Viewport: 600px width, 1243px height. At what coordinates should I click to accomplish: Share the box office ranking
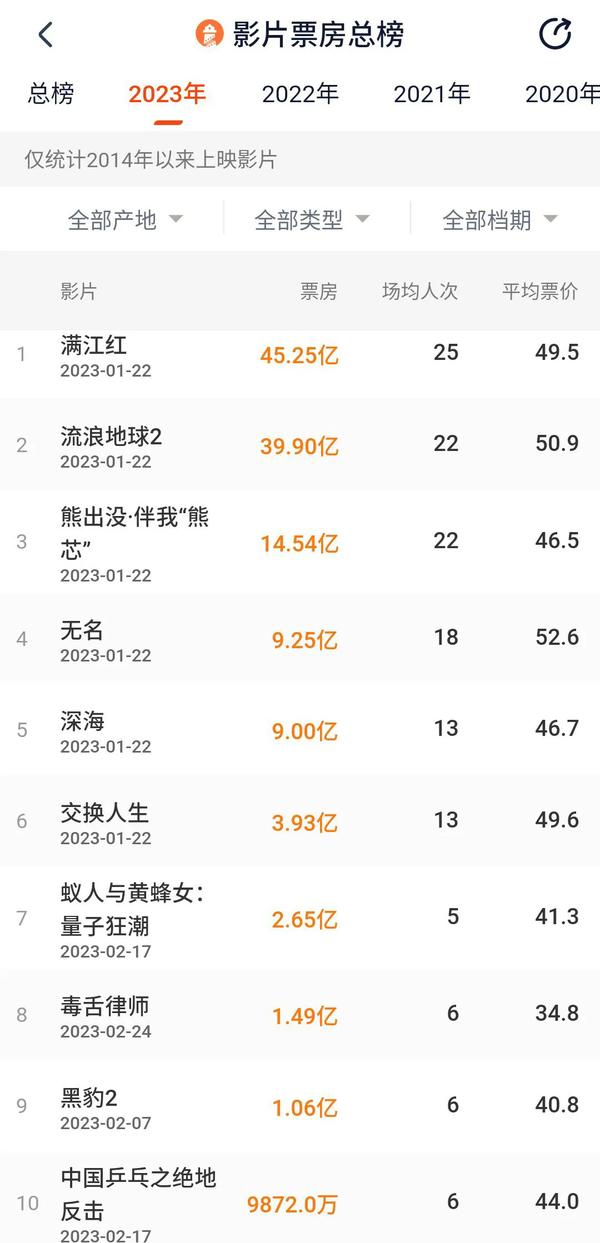point(555,34)
